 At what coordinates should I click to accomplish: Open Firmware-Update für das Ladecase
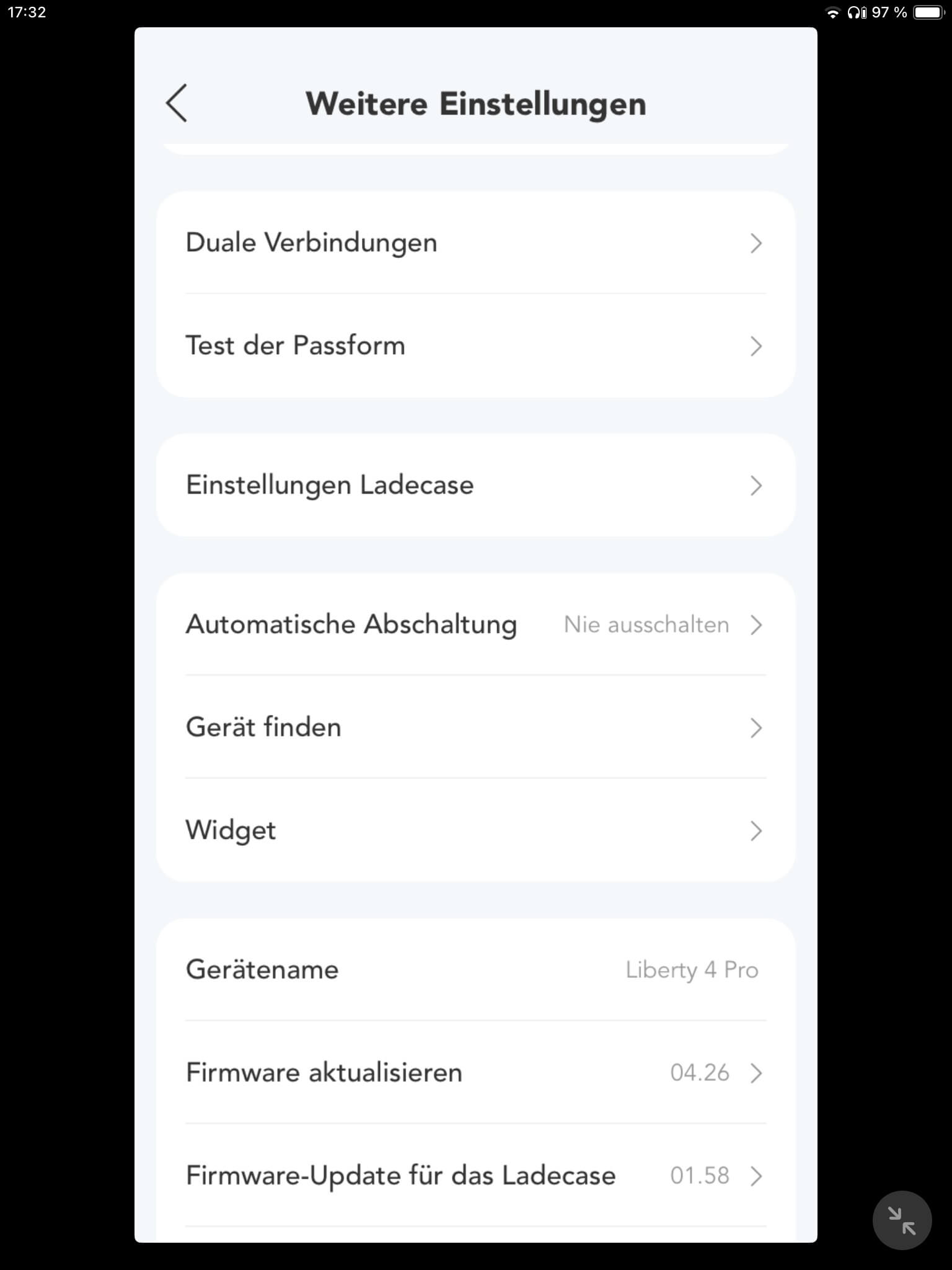(x=475, y=1176)
